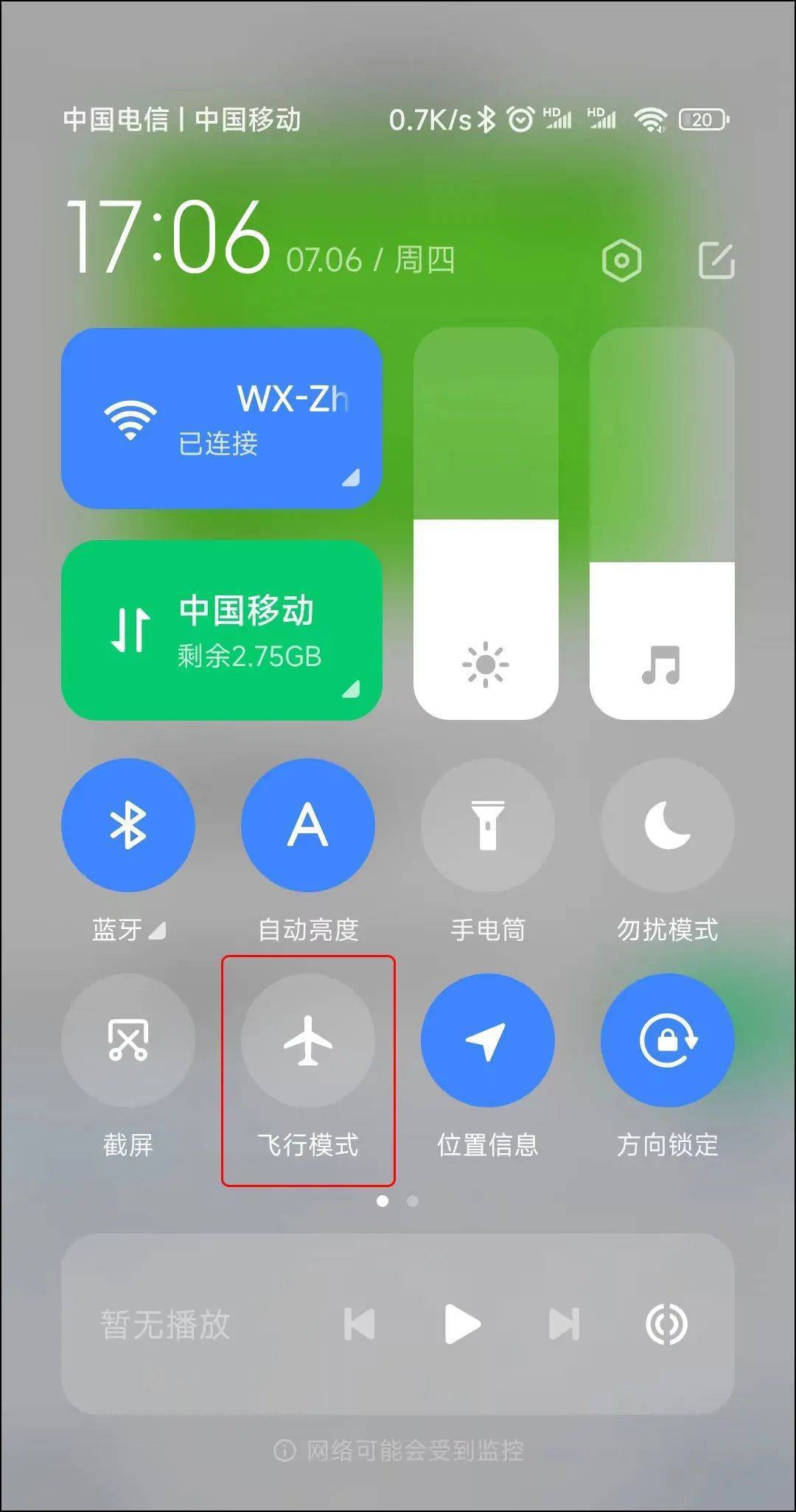Skip to next track
The image size is (796, 1512).
pyautogui.click(x=564, y=1324)
